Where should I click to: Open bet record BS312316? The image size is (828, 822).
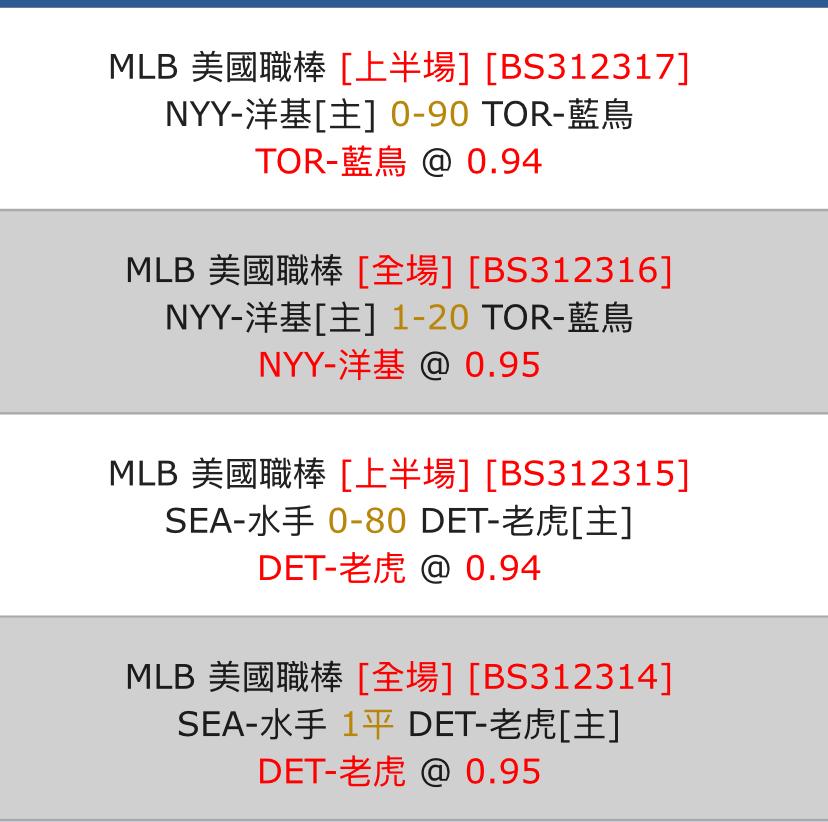coord(414,312)
